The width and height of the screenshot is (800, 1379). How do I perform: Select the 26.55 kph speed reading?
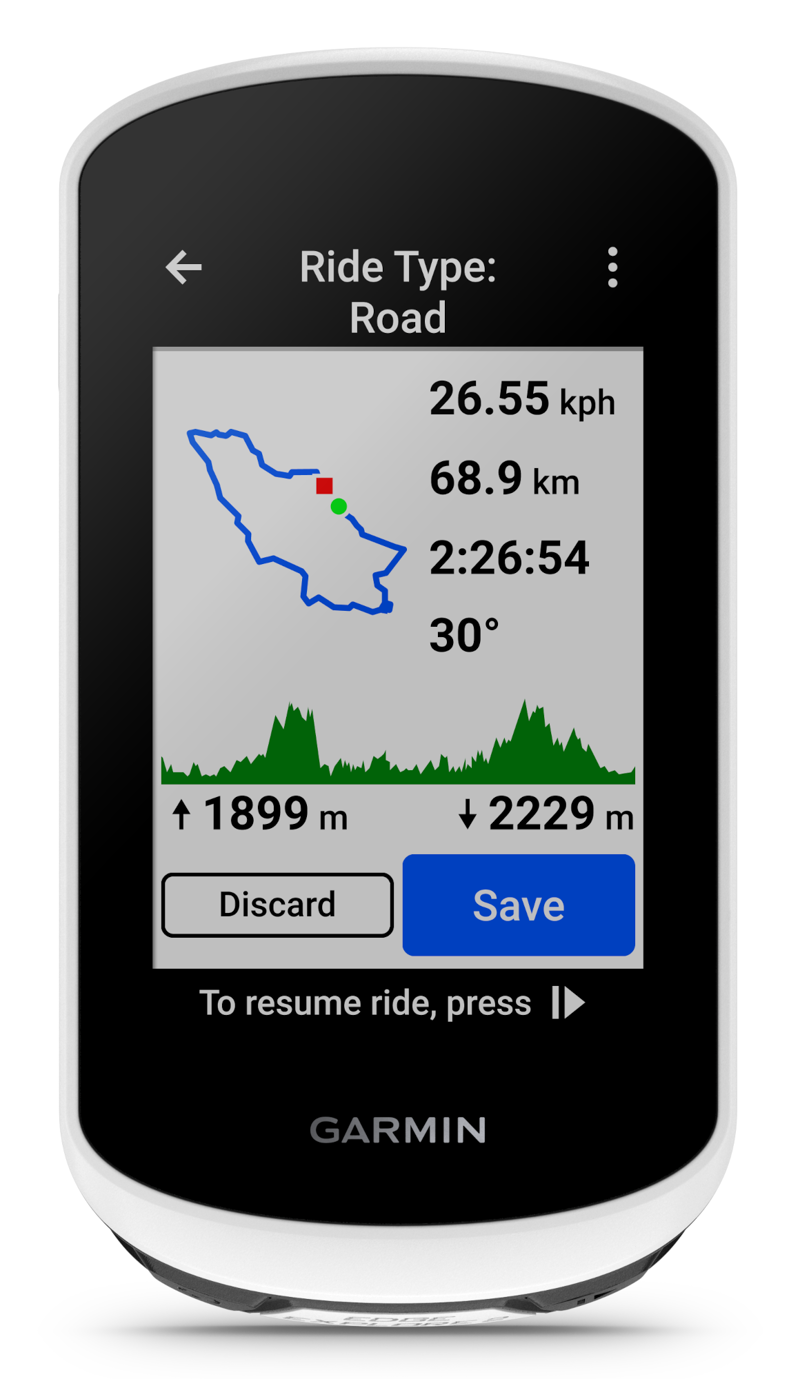(x=524, y=398)
